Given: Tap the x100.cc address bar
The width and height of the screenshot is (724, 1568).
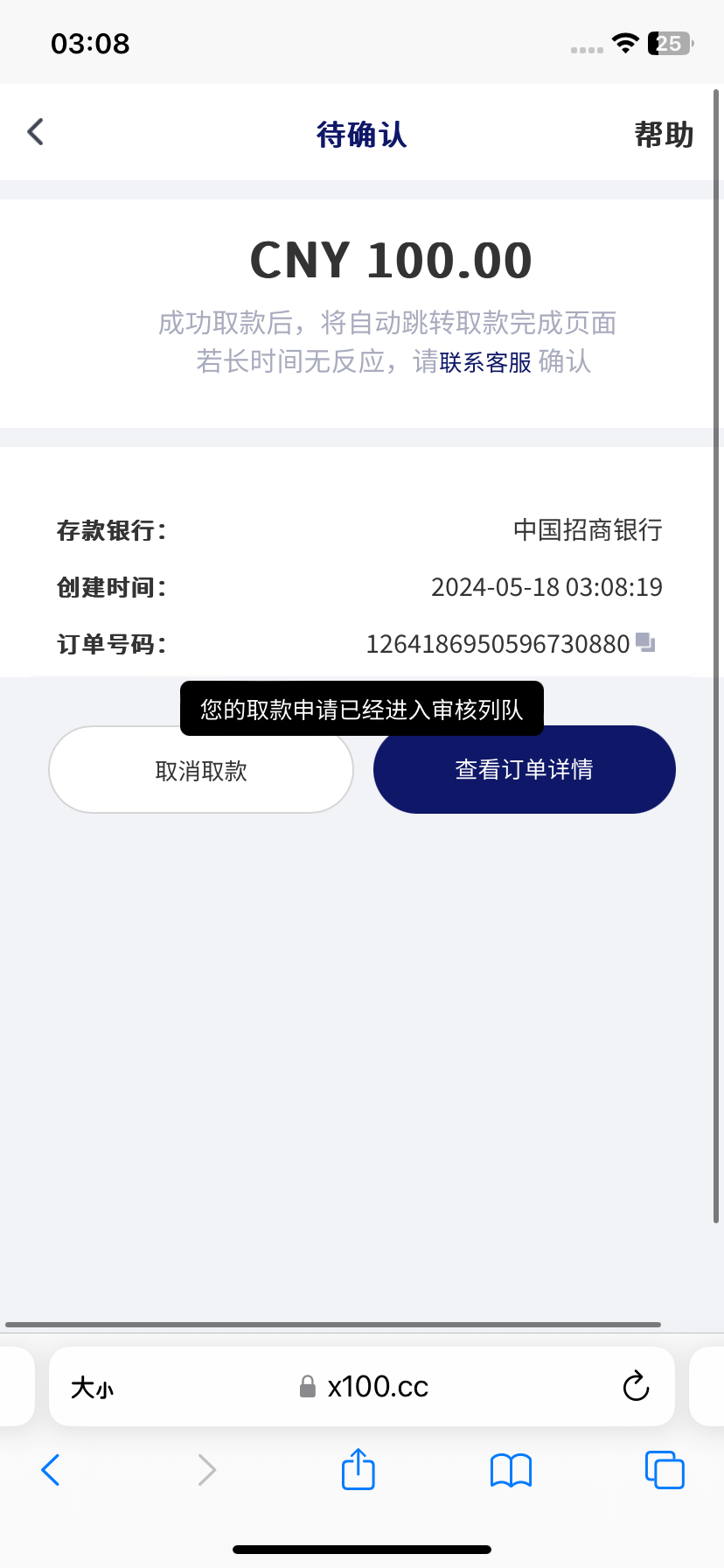Looking at the screenshot, I should tap(376, 1387).
